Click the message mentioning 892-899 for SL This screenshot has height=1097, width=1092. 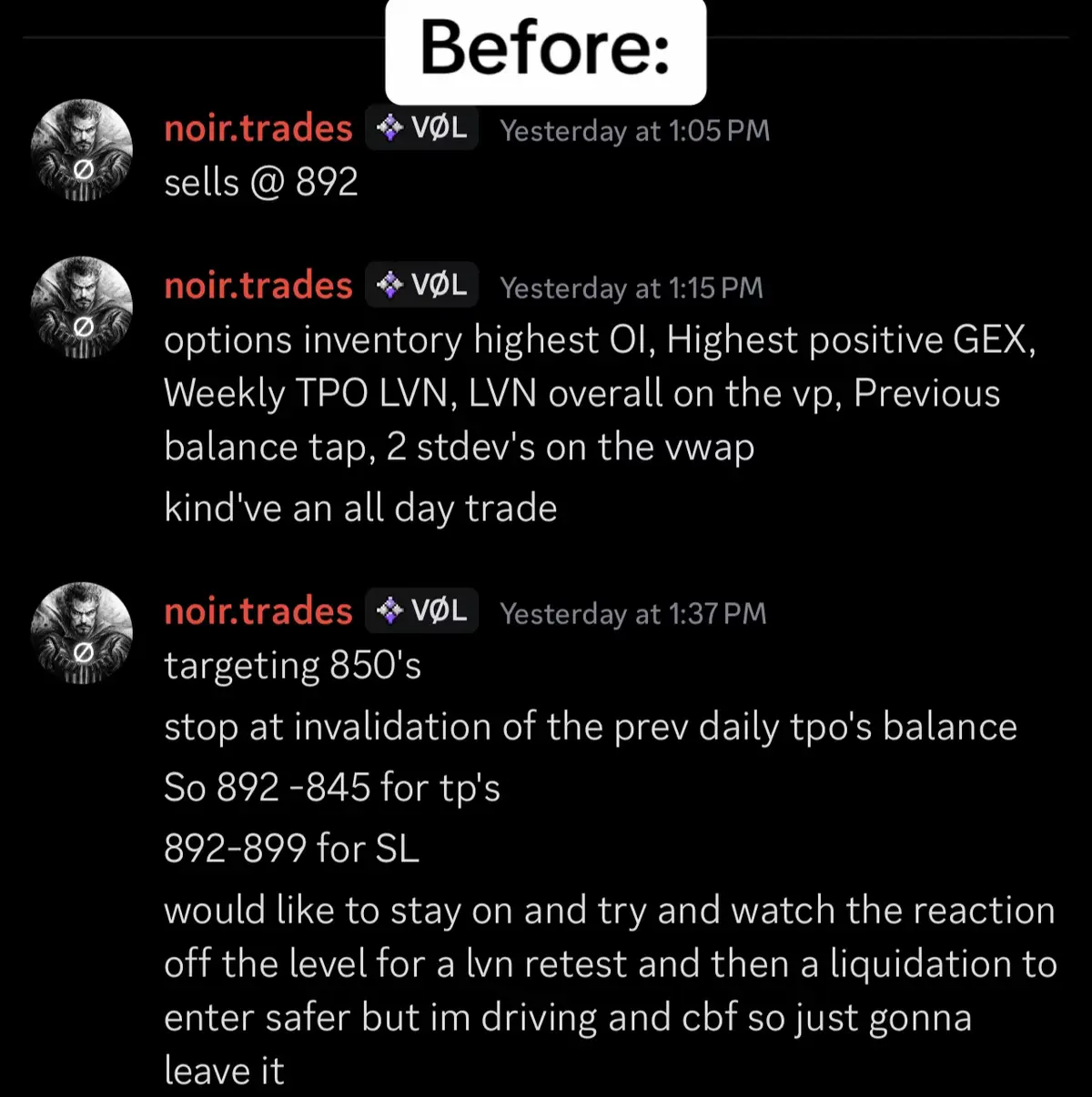[x=291, y=848]
